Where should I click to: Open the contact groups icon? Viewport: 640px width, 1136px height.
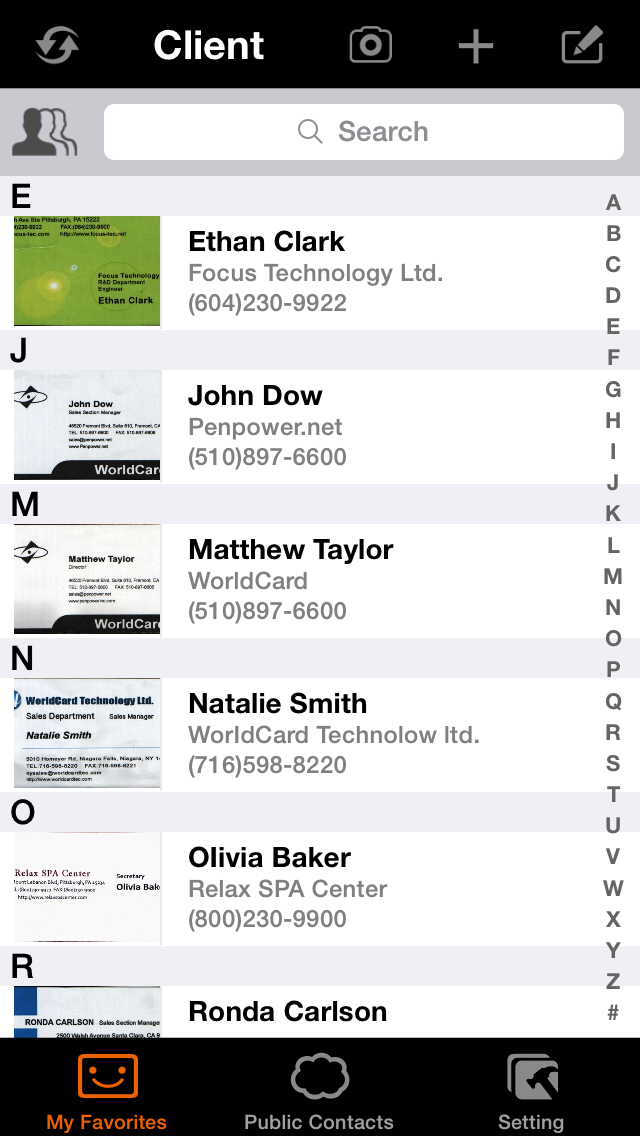pos(45,132)
